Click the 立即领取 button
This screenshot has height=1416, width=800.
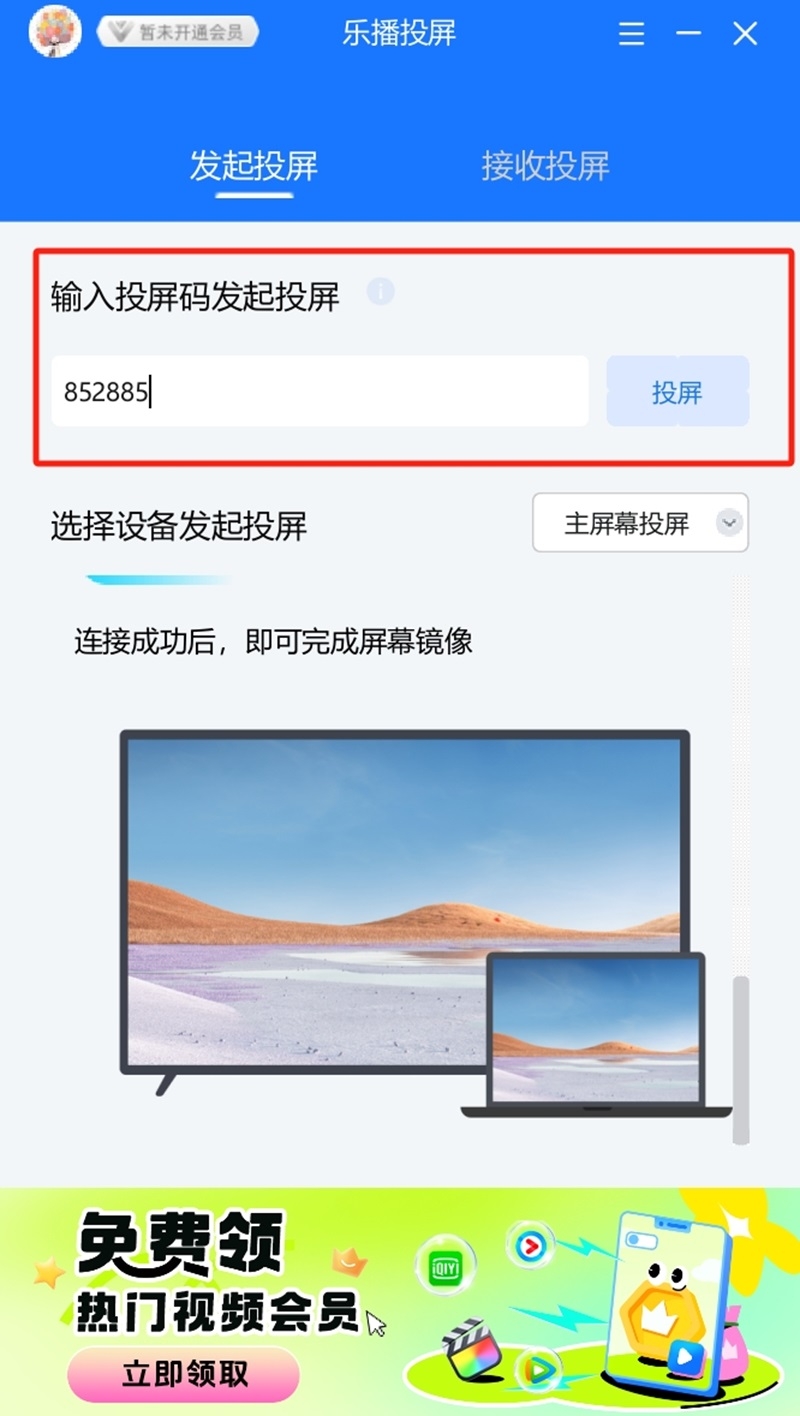pyautogui.click(x=183, y=1374)
